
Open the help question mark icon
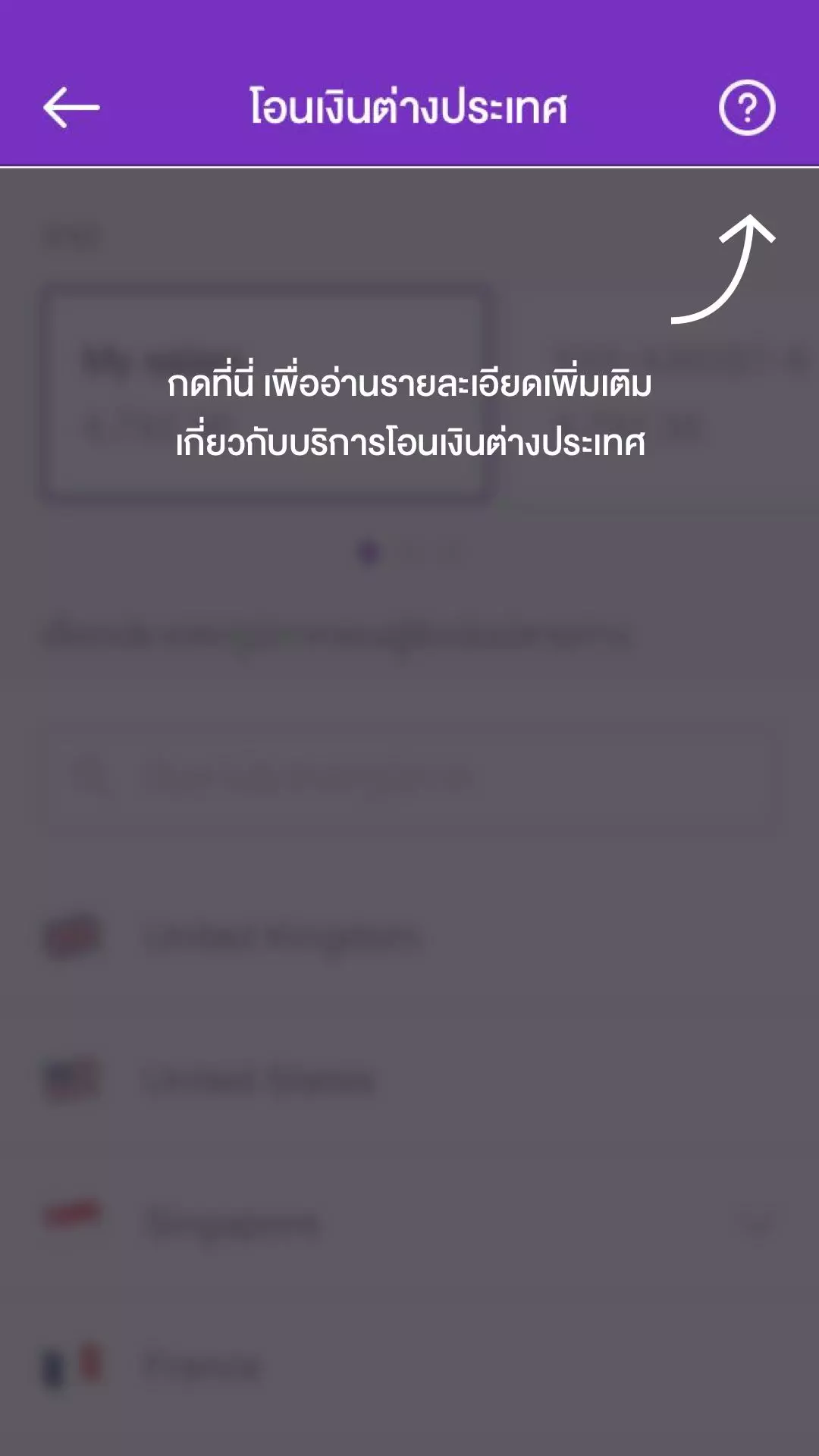746,108
